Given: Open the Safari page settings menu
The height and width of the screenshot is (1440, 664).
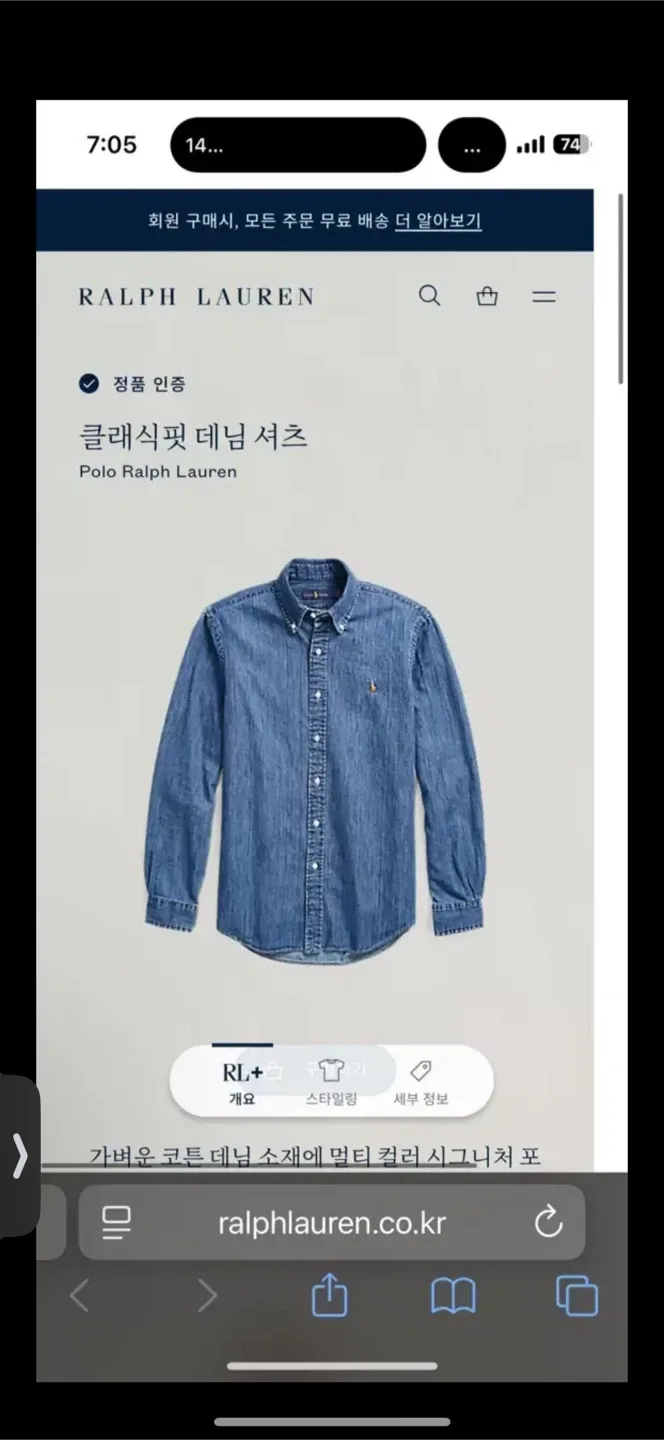Looking at the screenshot, I should 117,1222.
